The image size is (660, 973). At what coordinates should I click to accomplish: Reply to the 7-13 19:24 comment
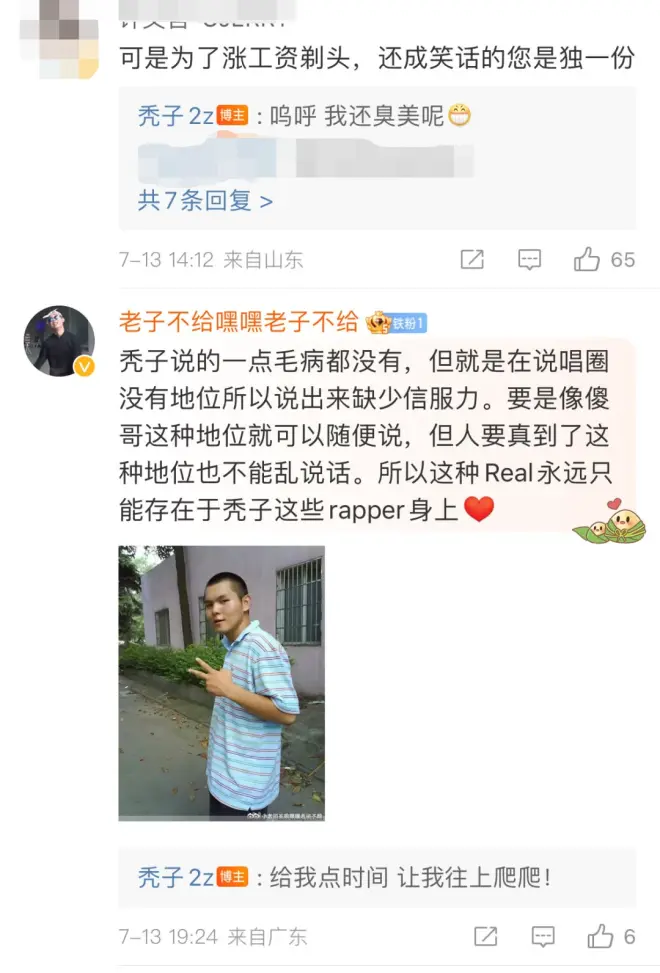point(543,936)
